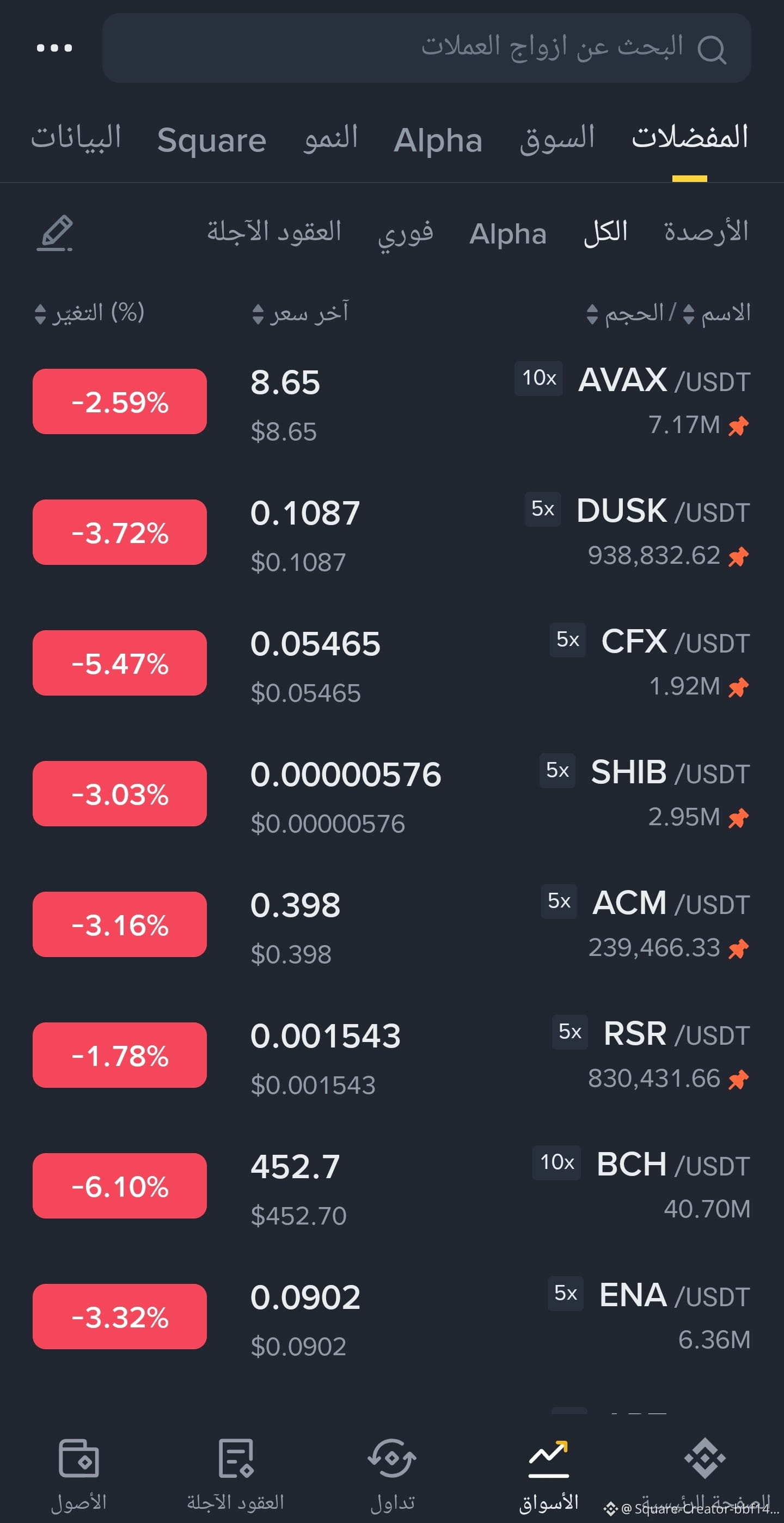
Task: Edit the favorites list with the pencil icon
Action: [x=54, y=233]
